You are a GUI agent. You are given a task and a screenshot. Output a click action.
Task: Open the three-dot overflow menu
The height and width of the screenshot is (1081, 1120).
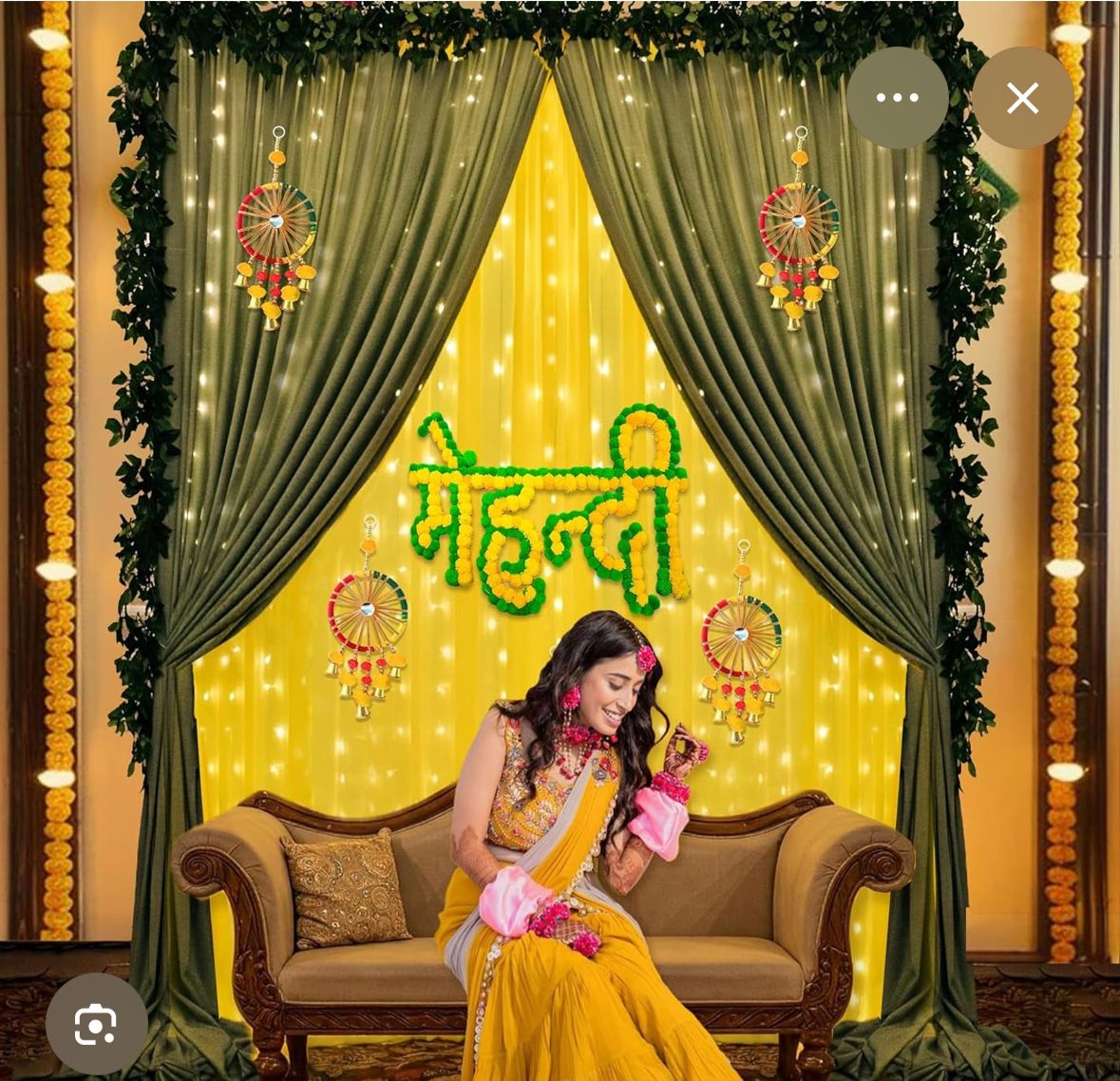[x=897, y=98]
